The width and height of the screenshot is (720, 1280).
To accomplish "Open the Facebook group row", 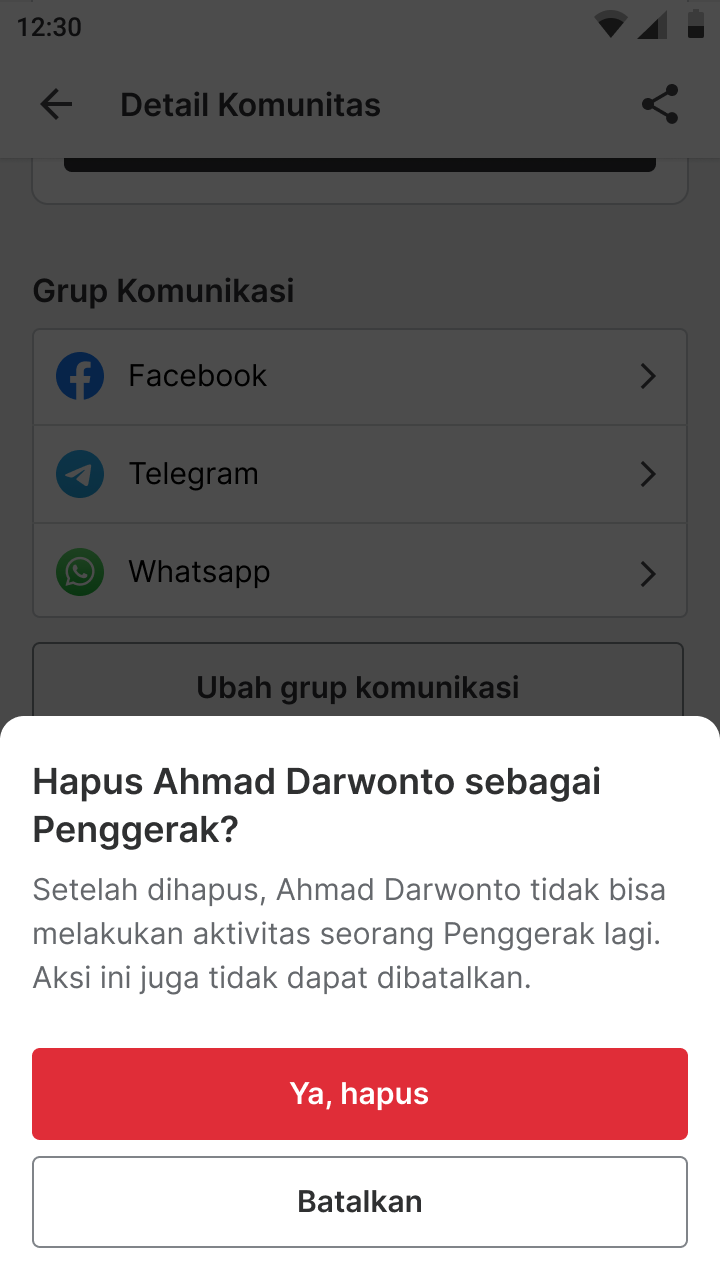I will point(360,376).
